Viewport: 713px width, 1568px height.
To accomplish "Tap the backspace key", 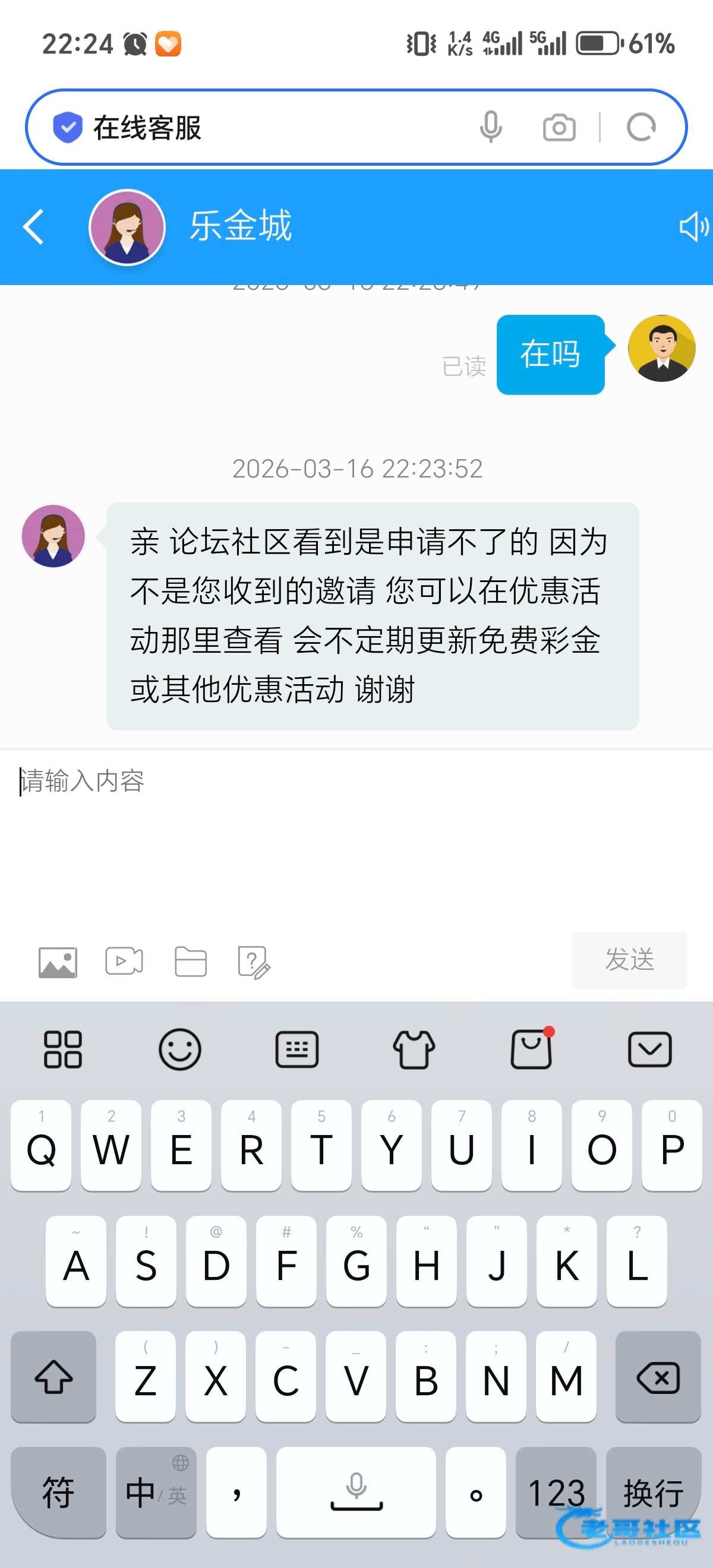I will [x=658, y=1377].
